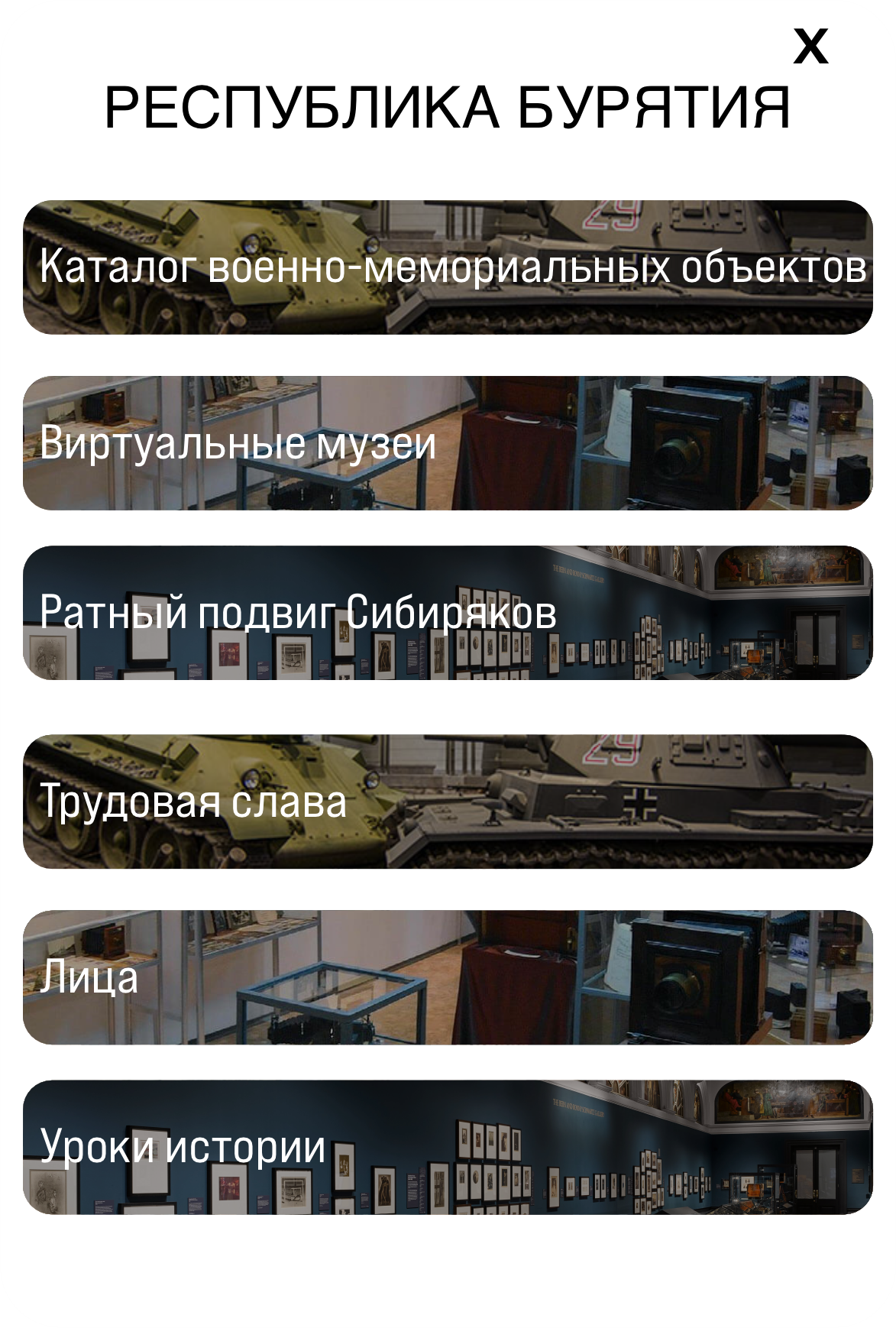896x1328 pixels.
Task: Select Ратный подвиг Сибиряков card
Action: coord(448,613)
